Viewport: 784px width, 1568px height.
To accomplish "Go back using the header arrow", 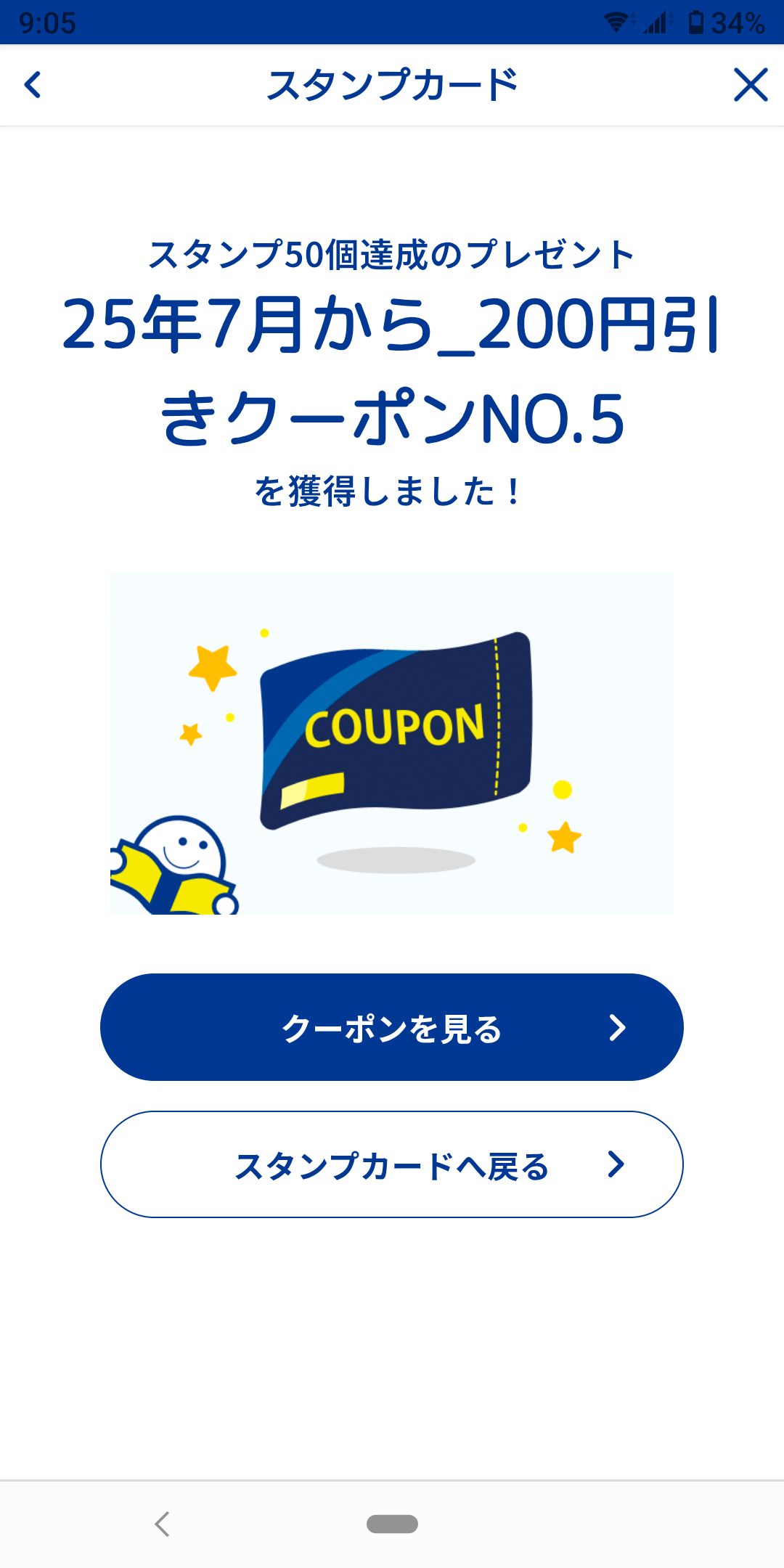I will [x=33, y=85].
